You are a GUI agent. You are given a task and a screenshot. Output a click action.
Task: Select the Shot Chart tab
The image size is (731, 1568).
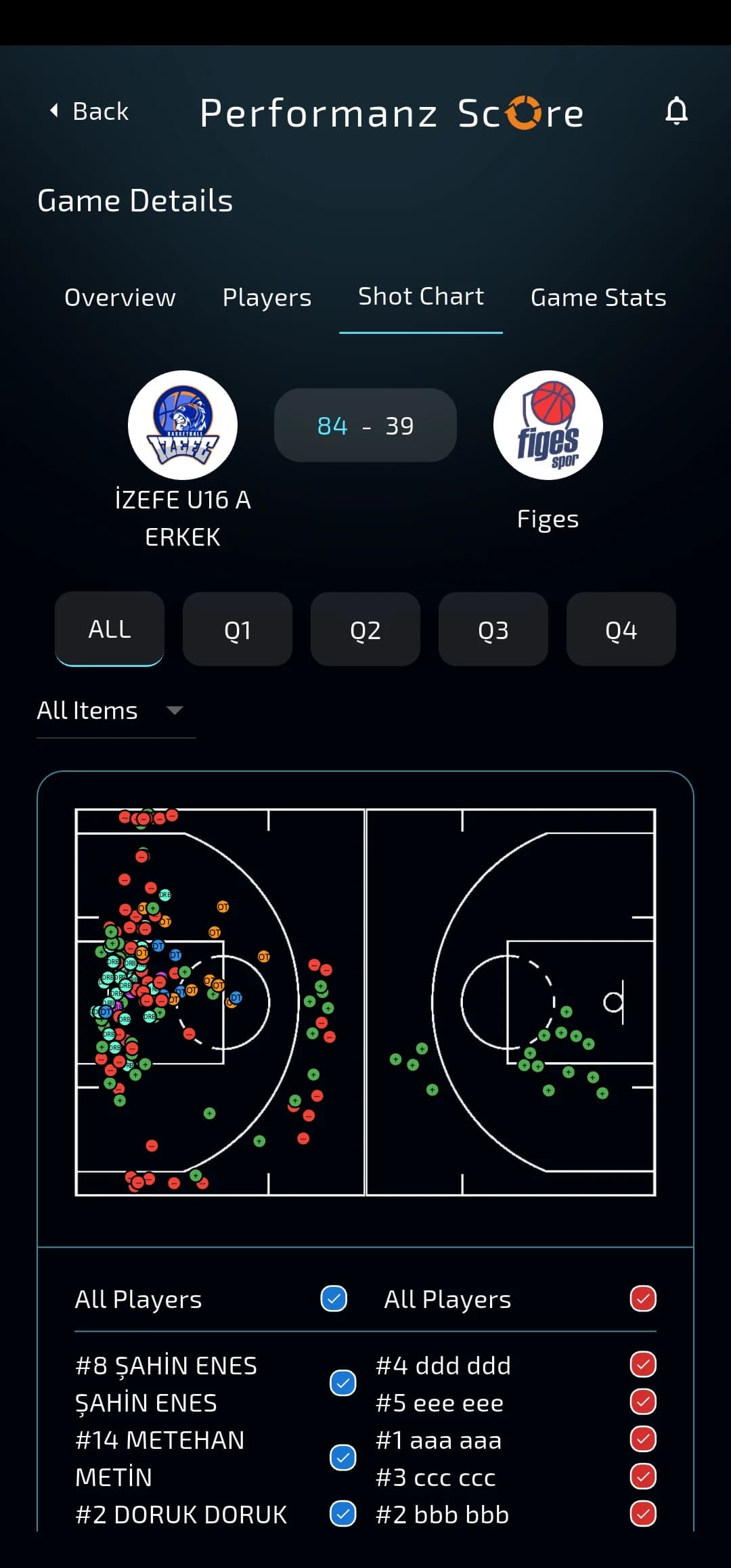pyautogui.click(x=420, y=297)
